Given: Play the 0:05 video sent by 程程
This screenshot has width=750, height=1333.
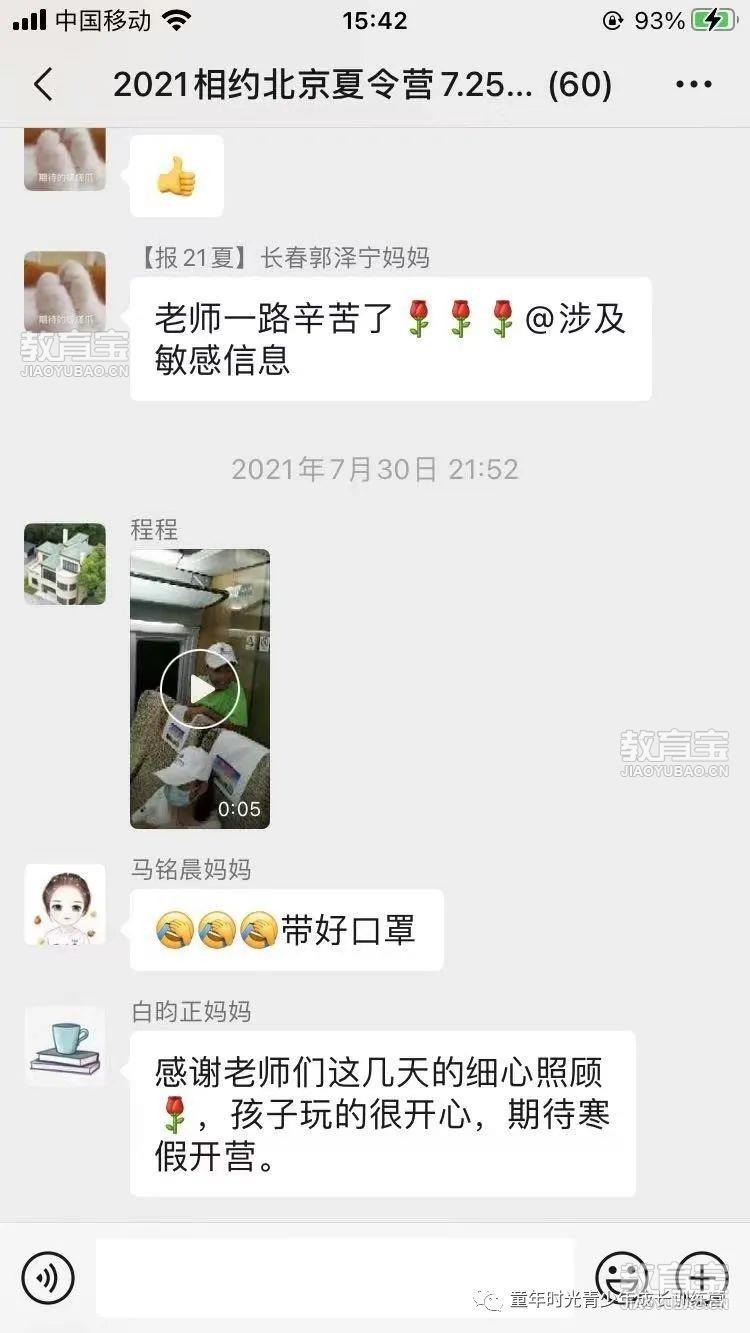Looking at the screenshot, I should [200, 688].
